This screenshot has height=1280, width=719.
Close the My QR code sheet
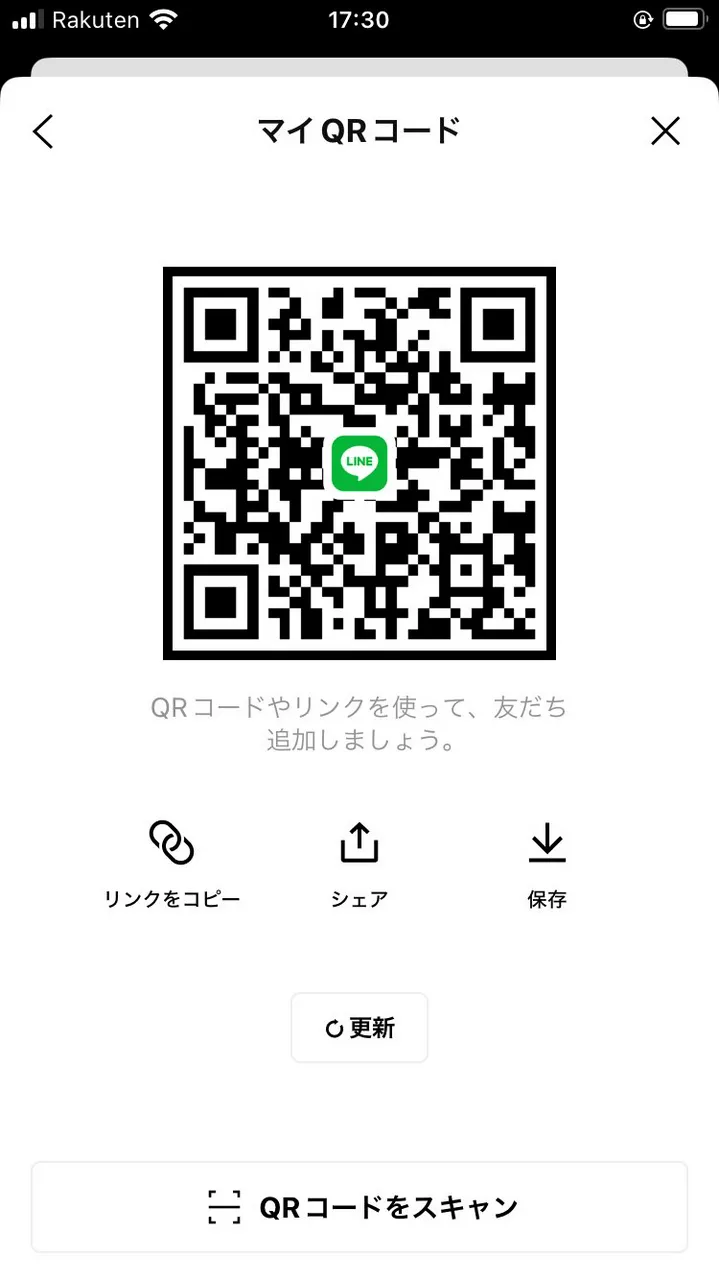665,131
